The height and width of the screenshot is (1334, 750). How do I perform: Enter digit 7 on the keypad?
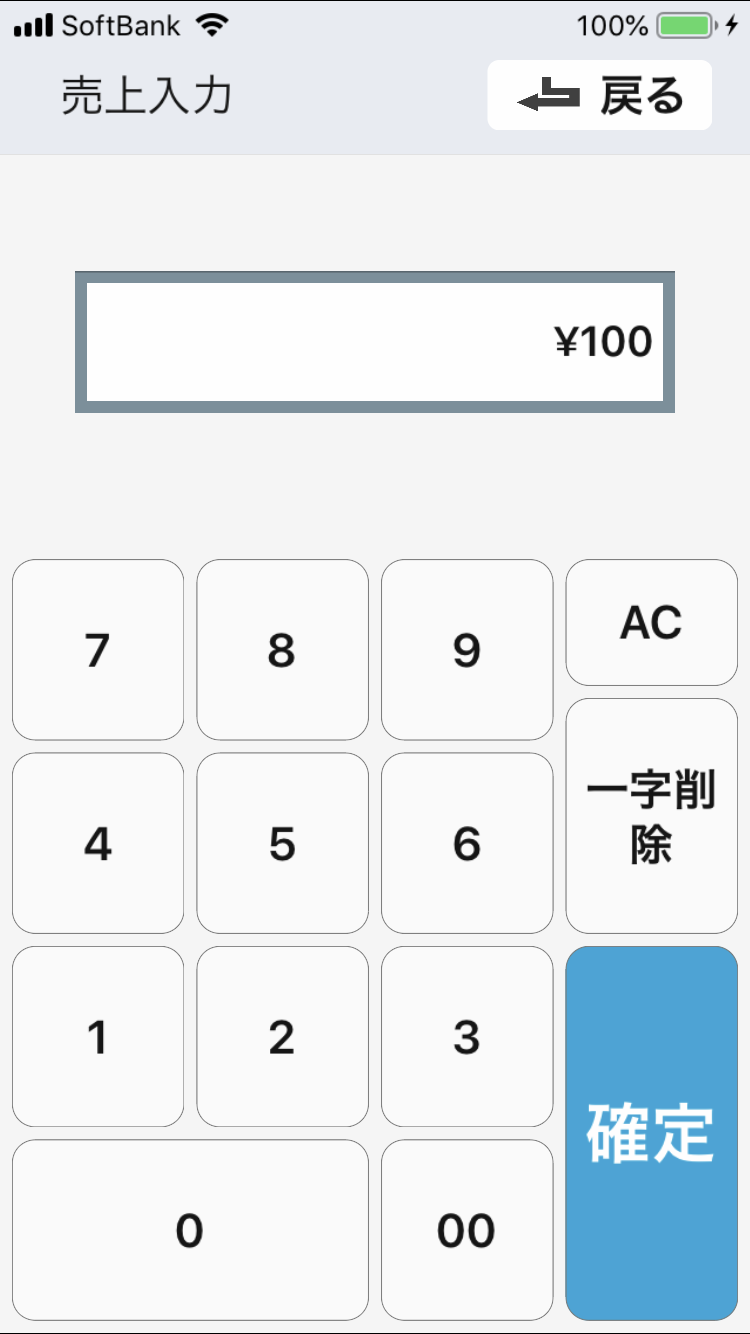point(98,650)
